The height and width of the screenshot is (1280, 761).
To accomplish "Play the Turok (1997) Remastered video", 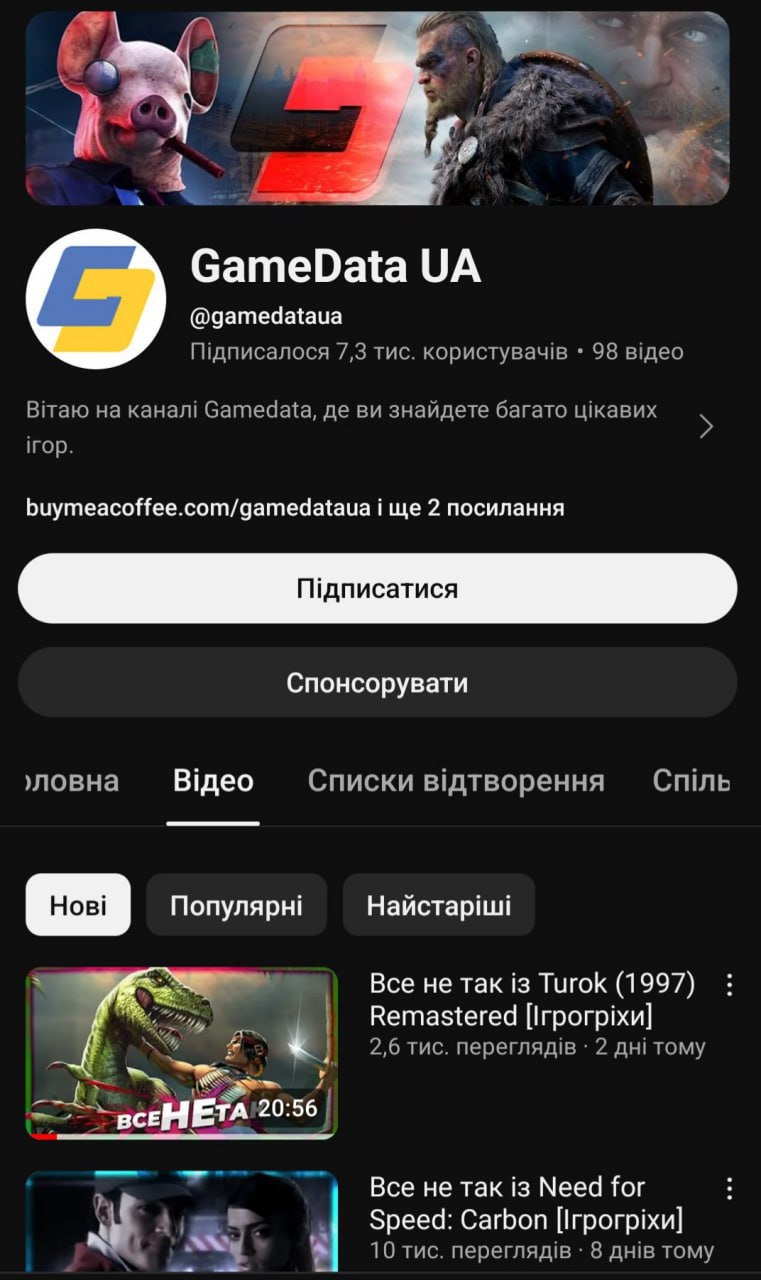I will point(182,1053).
